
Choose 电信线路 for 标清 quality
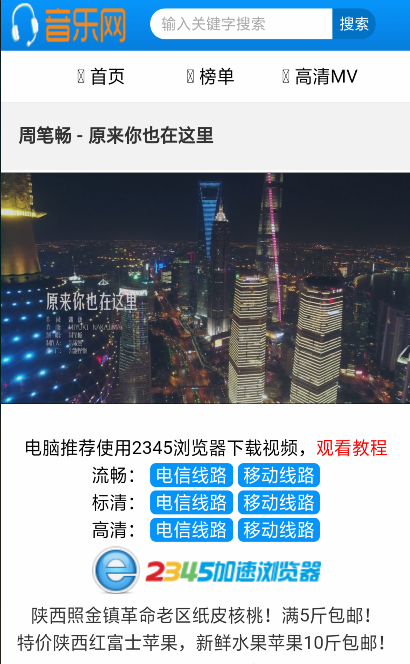tap(191, 503)
